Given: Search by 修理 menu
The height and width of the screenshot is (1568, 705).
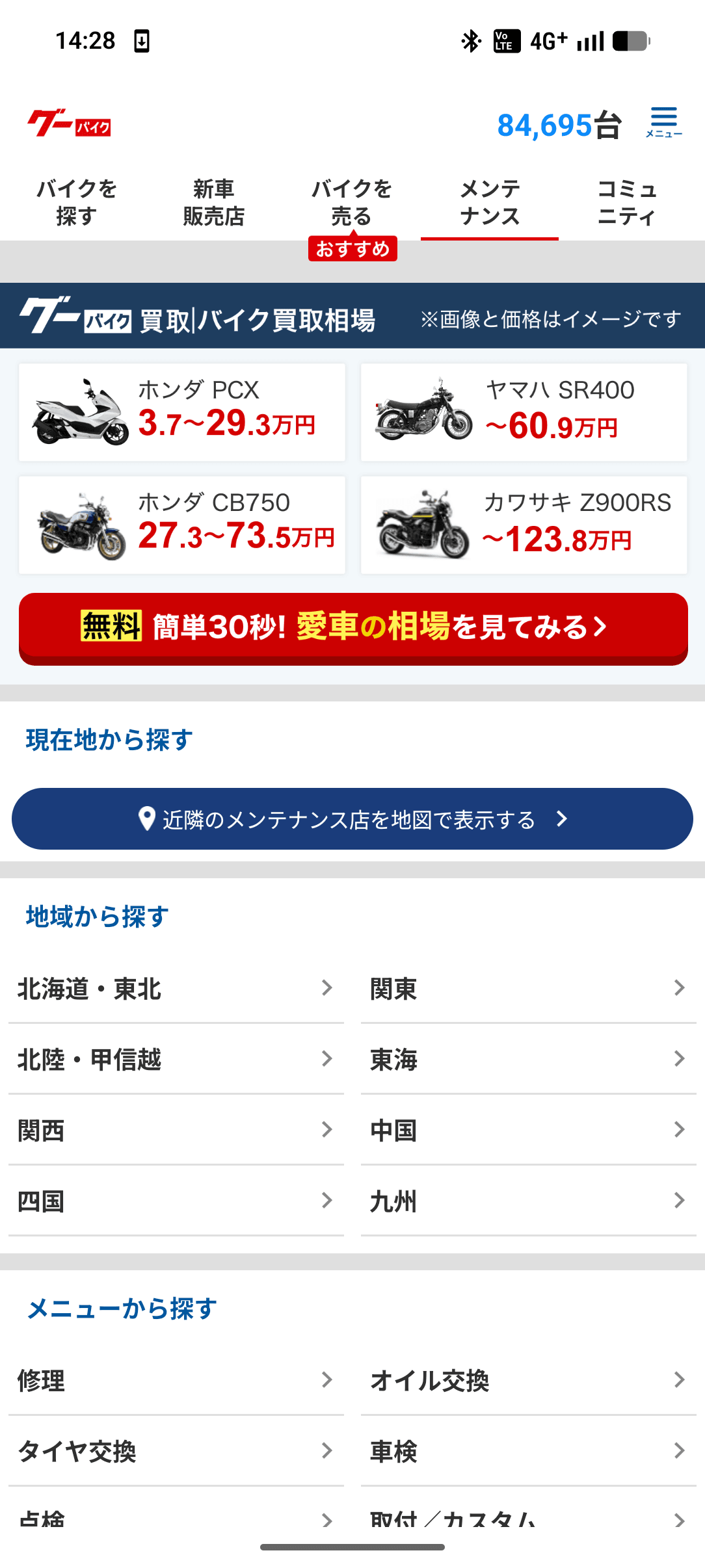Looking at the screenshot, I should tap(176, 1381).
